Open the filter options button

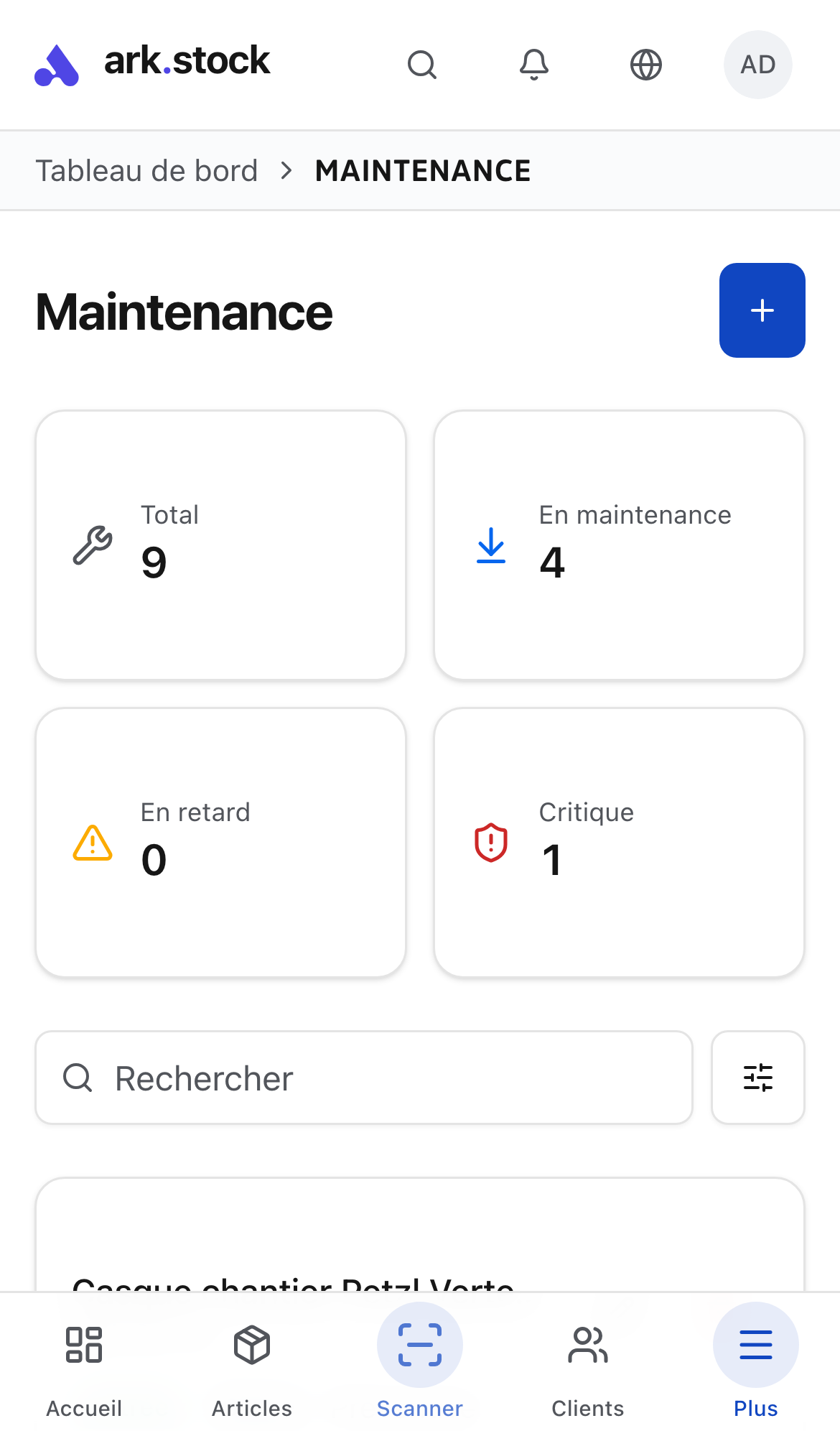coord(757,1078)
